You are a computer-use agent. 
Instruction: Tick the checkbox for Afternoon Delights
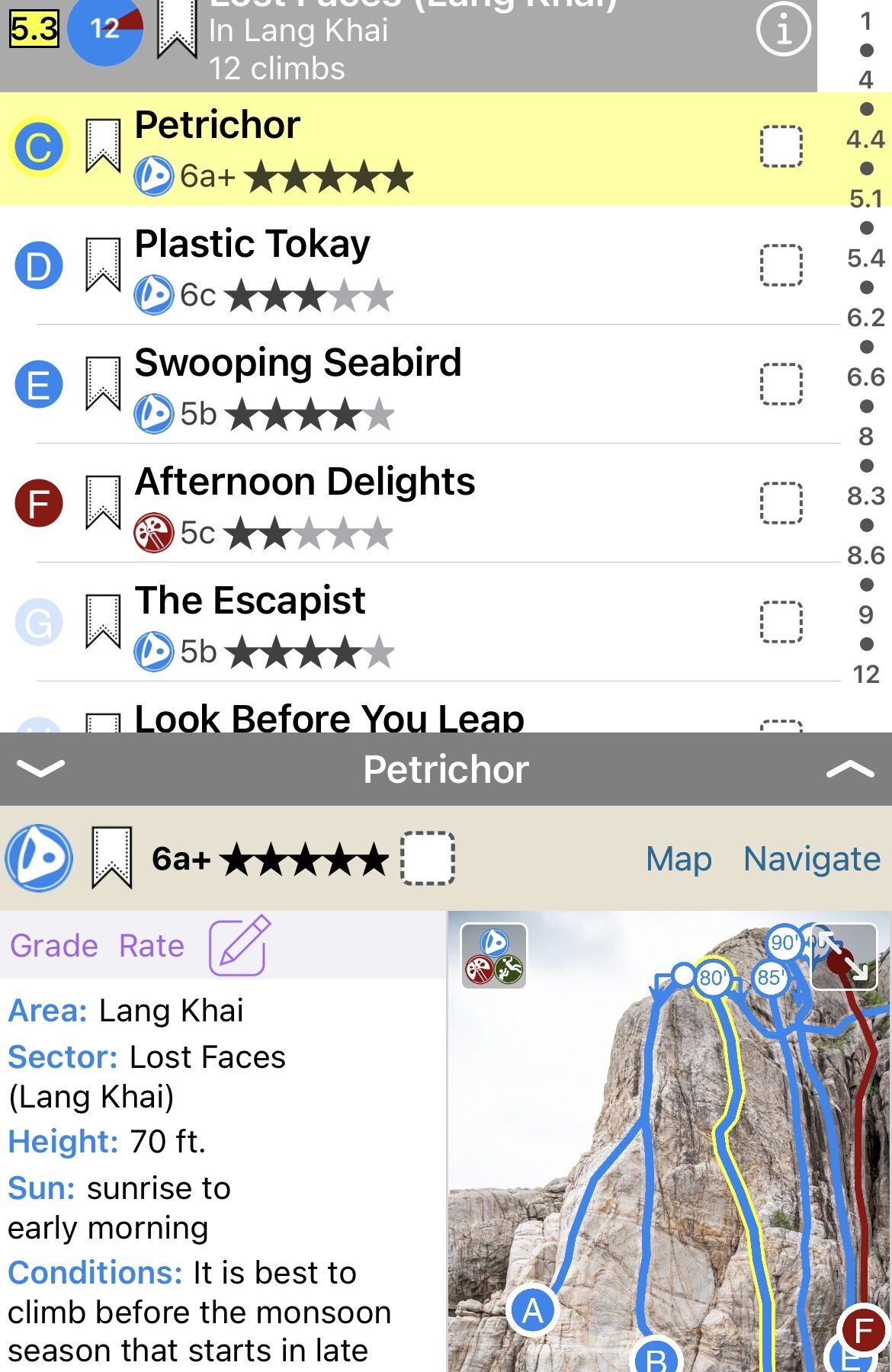coord(781,503)
